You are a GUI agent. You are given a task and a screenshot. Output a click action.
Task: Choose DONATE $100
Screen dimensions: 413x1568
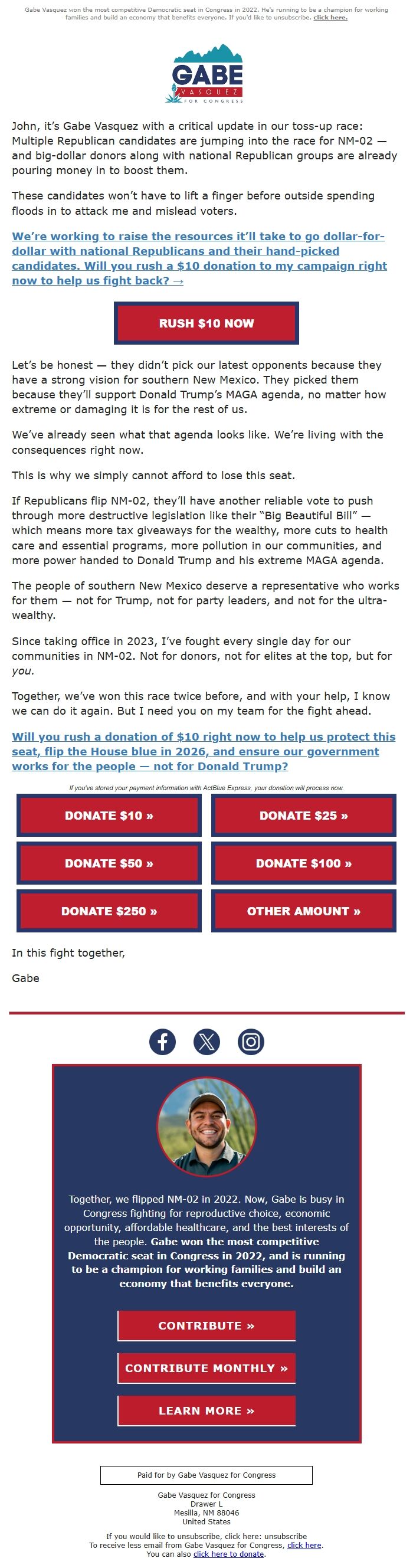[303, 863]
